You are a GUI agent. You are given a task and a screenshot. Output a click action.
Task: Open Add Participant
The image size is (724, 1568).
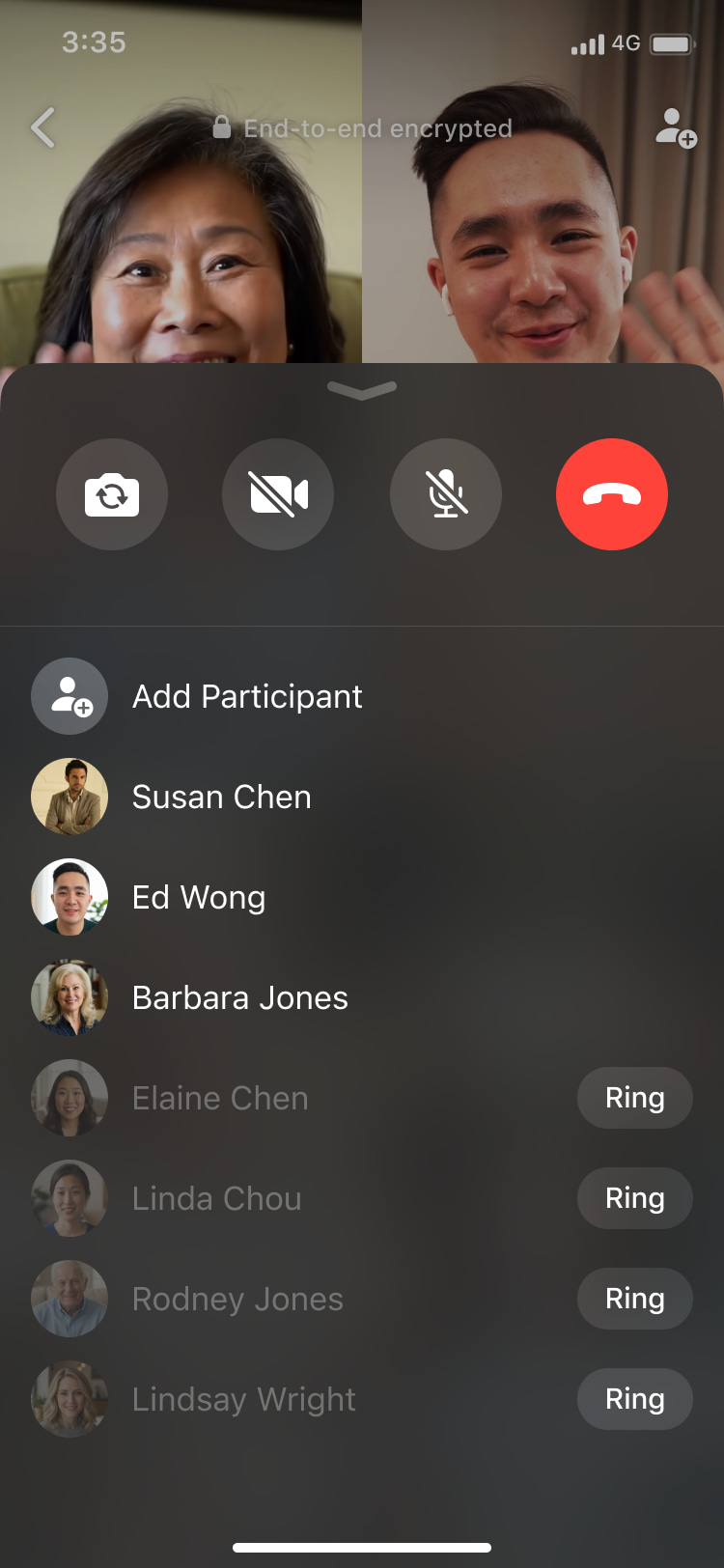pyautogui.click(x=246, y=697)
